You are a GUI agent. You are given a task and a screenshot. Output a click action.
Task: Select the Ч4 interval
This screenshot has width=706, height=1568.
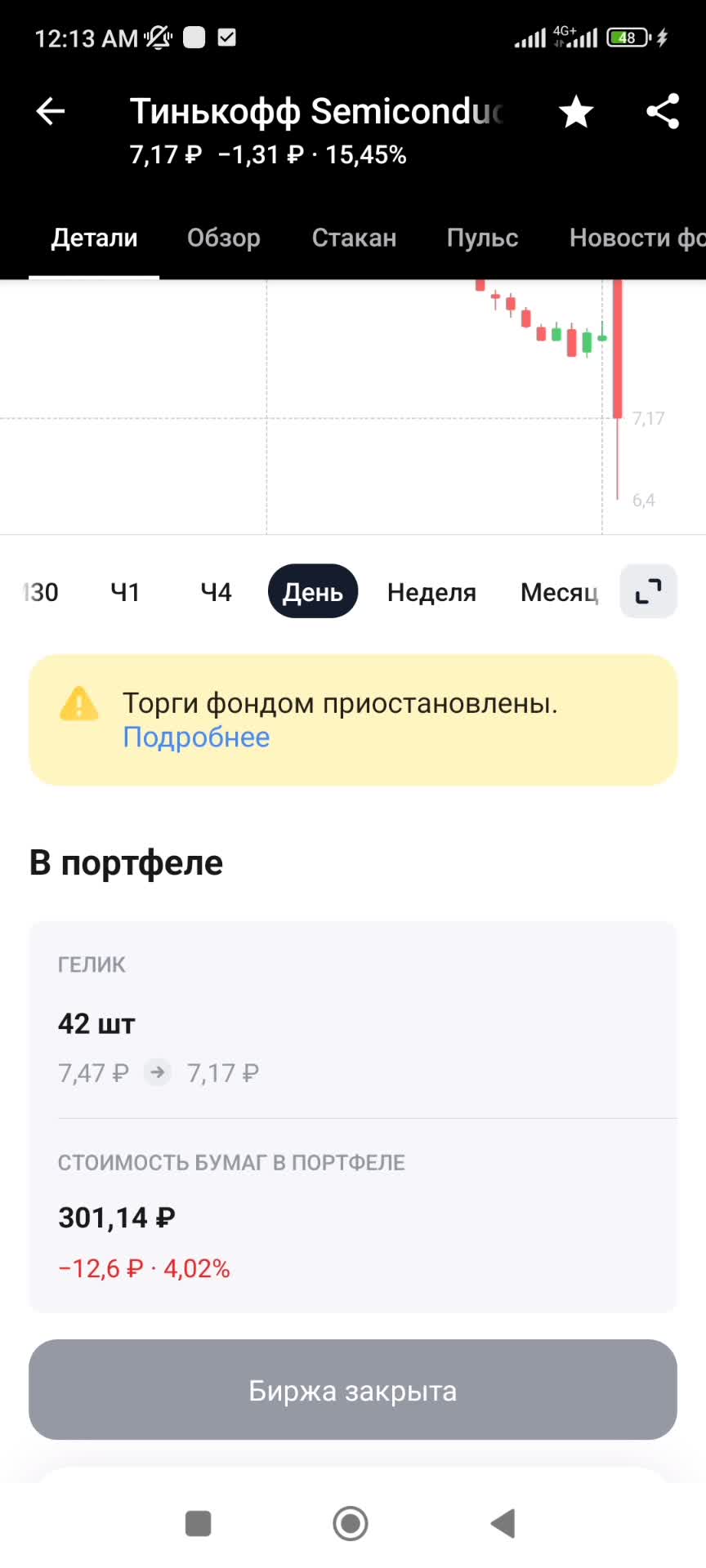click(216, 591)
